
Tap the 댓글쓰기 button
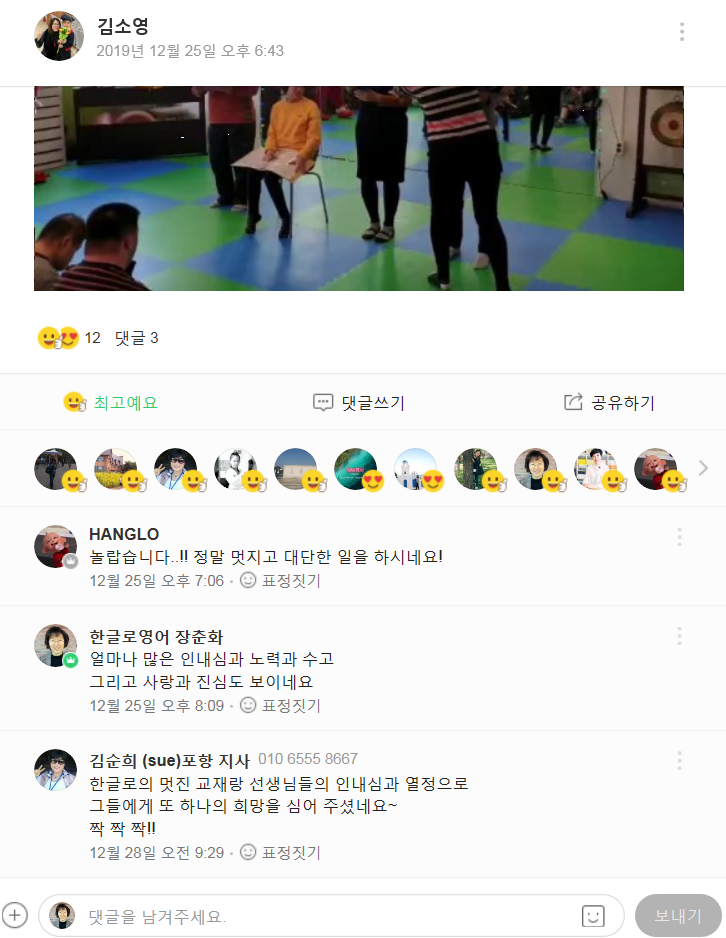tap(359, 402)
